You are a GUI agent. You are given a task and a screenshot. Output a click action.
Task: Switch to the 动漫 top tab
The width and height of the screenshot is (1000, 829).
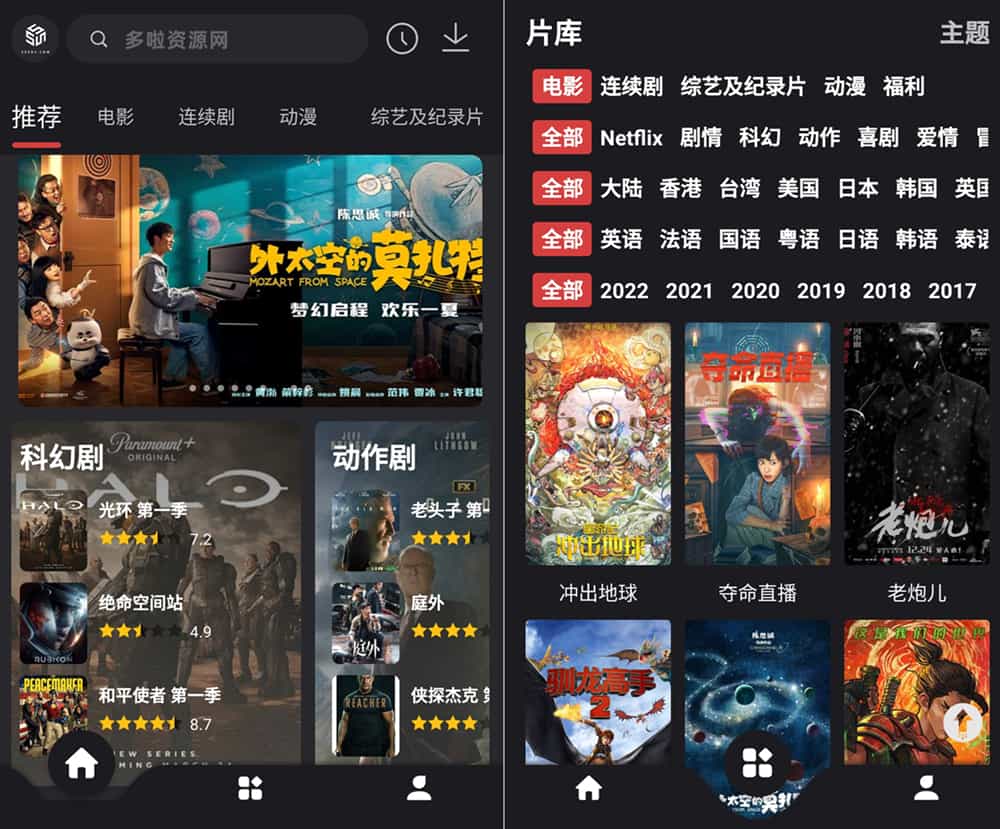[298, 117]
